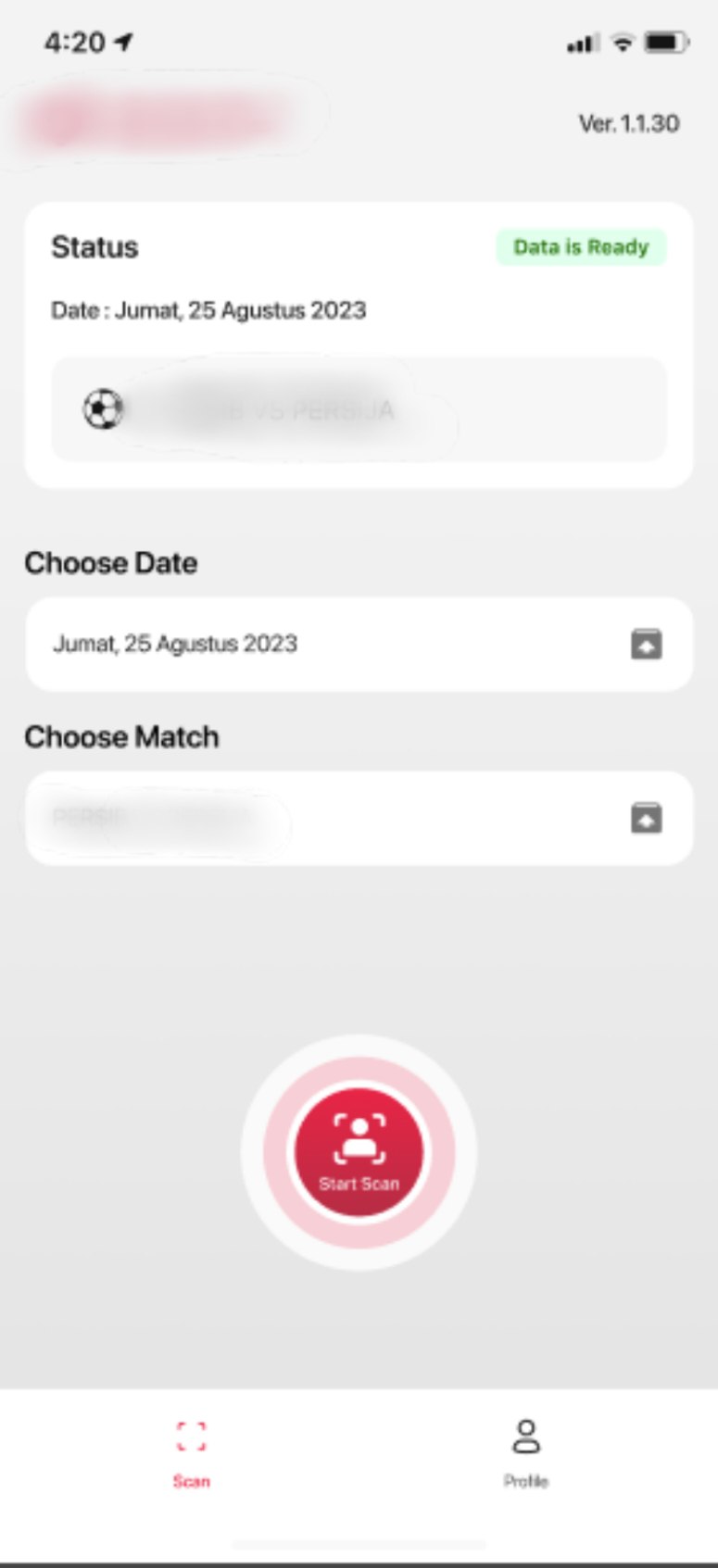Tap the Start Scan button

(359, 1152)
